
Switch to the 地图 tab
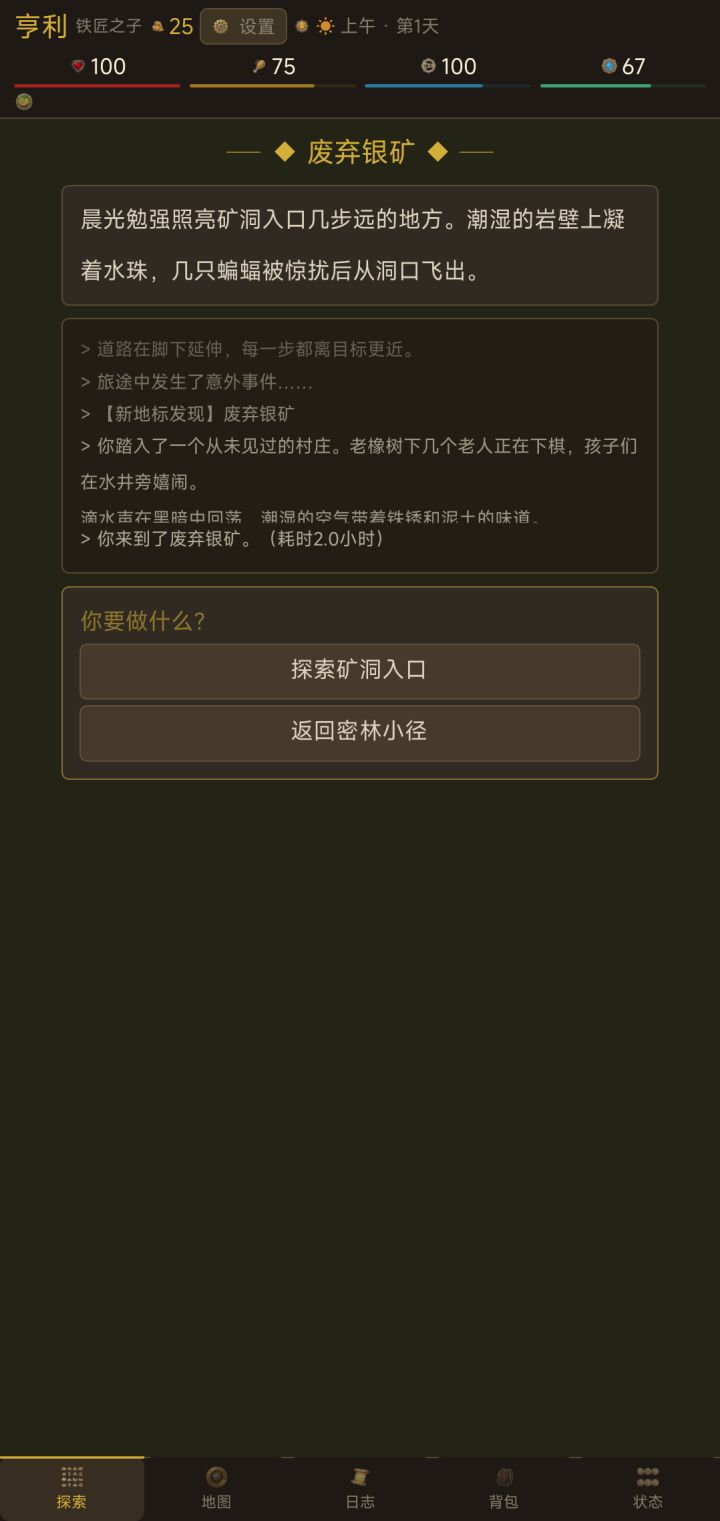click(x=216, y=1488)
